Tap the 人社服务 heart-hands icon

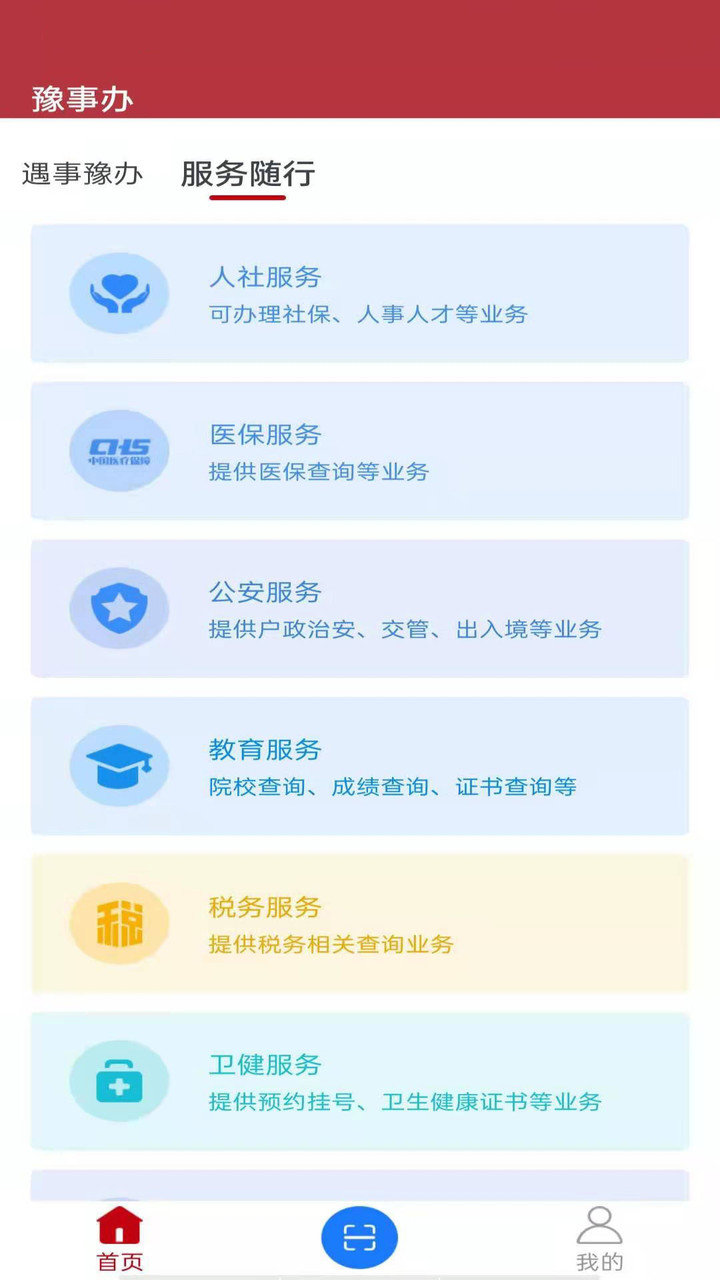click(x=119, y=293)
